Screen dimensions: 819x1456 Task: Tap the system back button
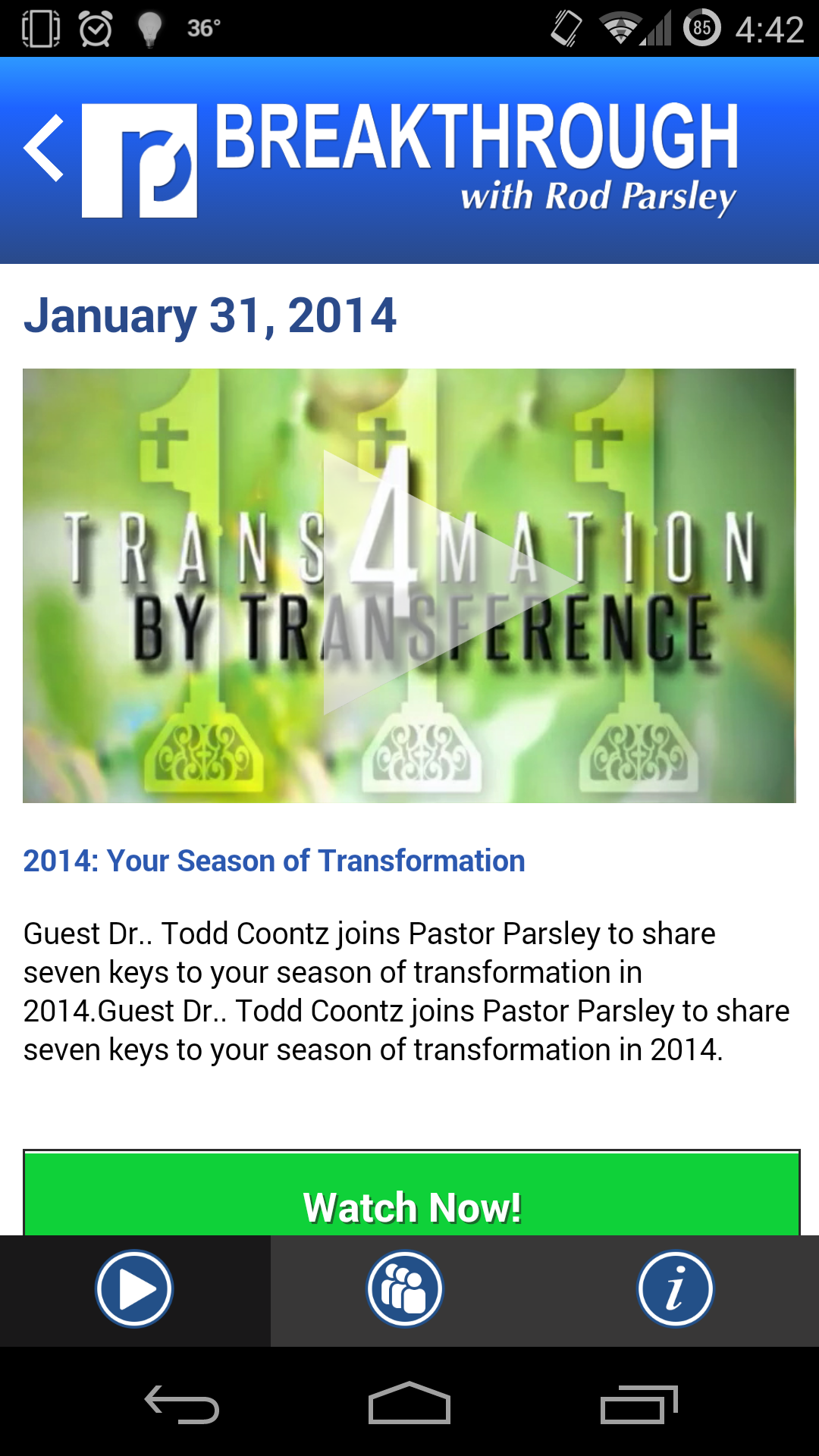[x=182, y=1404]
